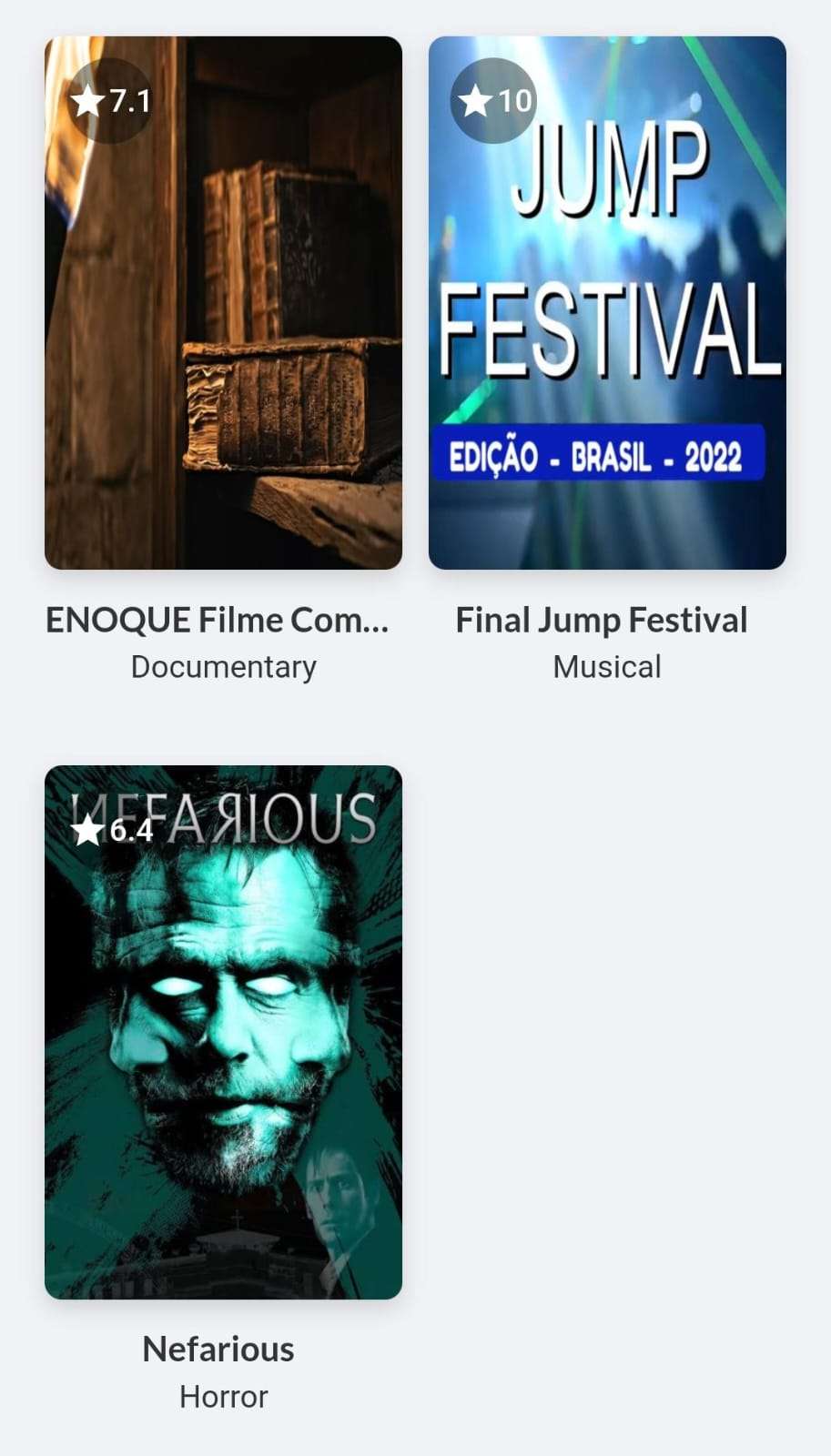831x1456 pixels.
Task: Open the ENOQUE Filme documentary card
Action: pos(223,303)
